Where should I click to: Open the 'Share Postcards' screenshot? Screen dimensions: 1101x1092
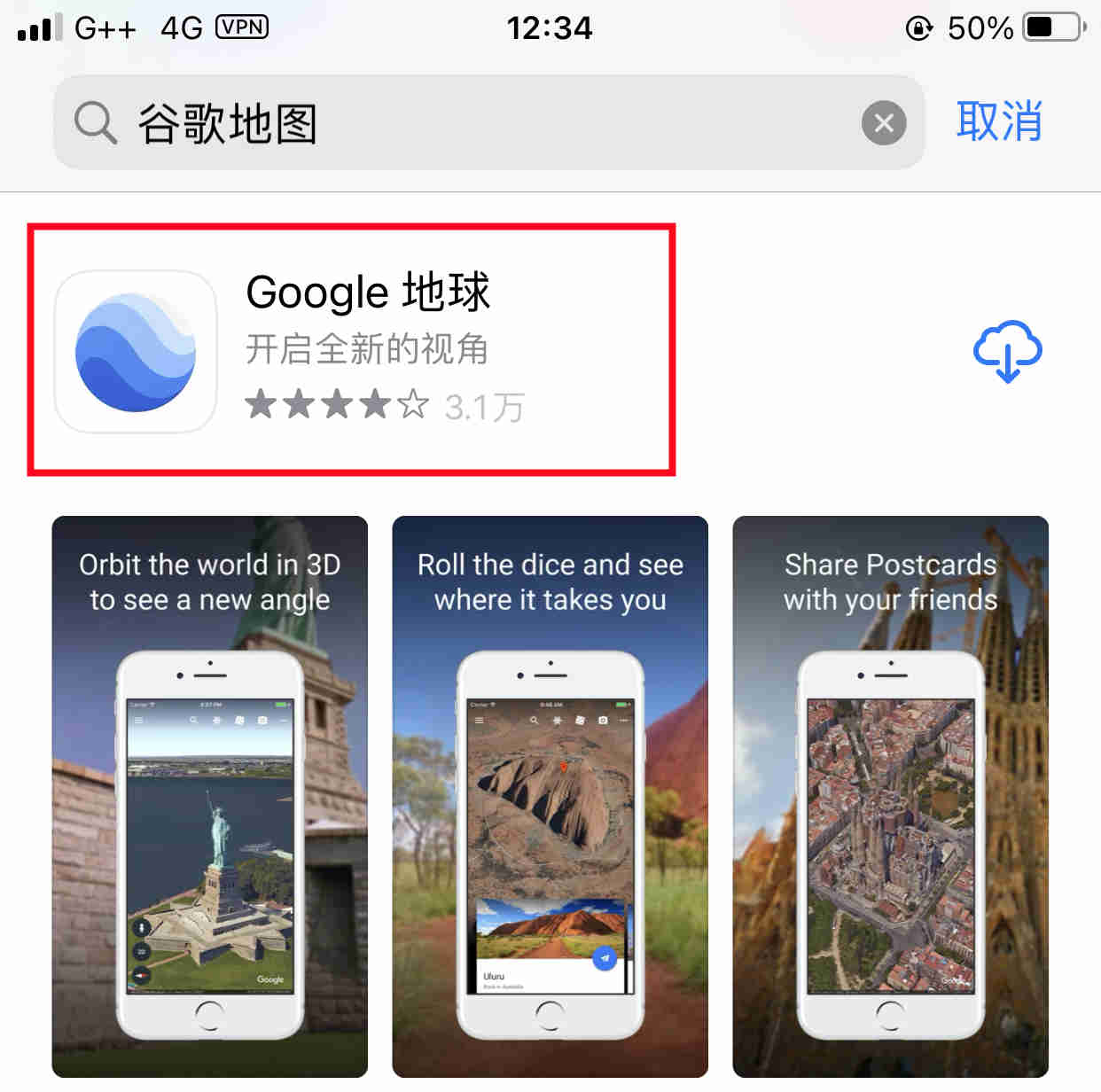(x=890, y=796)
